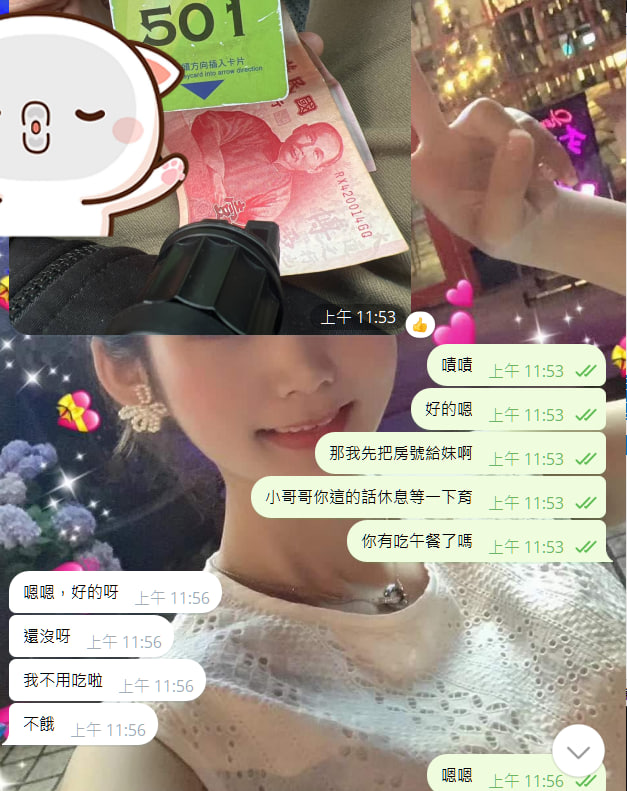
Task: Jump to the latest messages with the down chevron
Action: [x=578, y=750]
